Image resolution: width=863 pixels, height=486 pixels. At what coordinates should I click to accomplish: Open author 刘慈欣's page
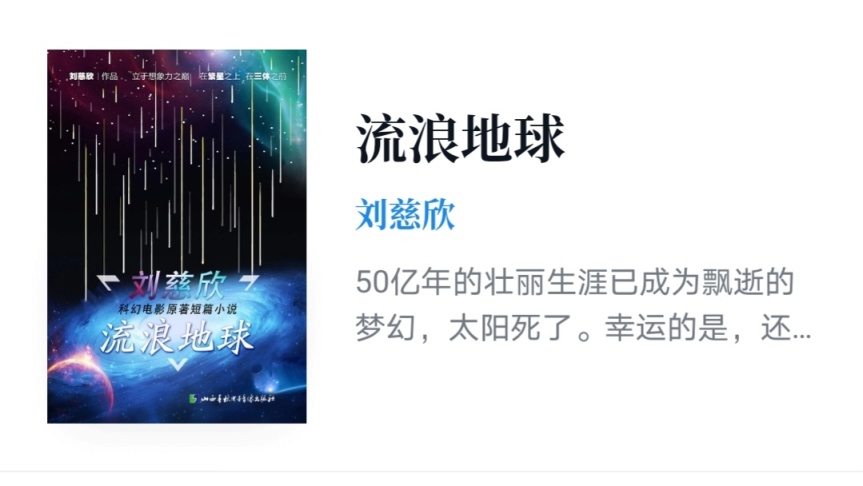pos(405,213)
